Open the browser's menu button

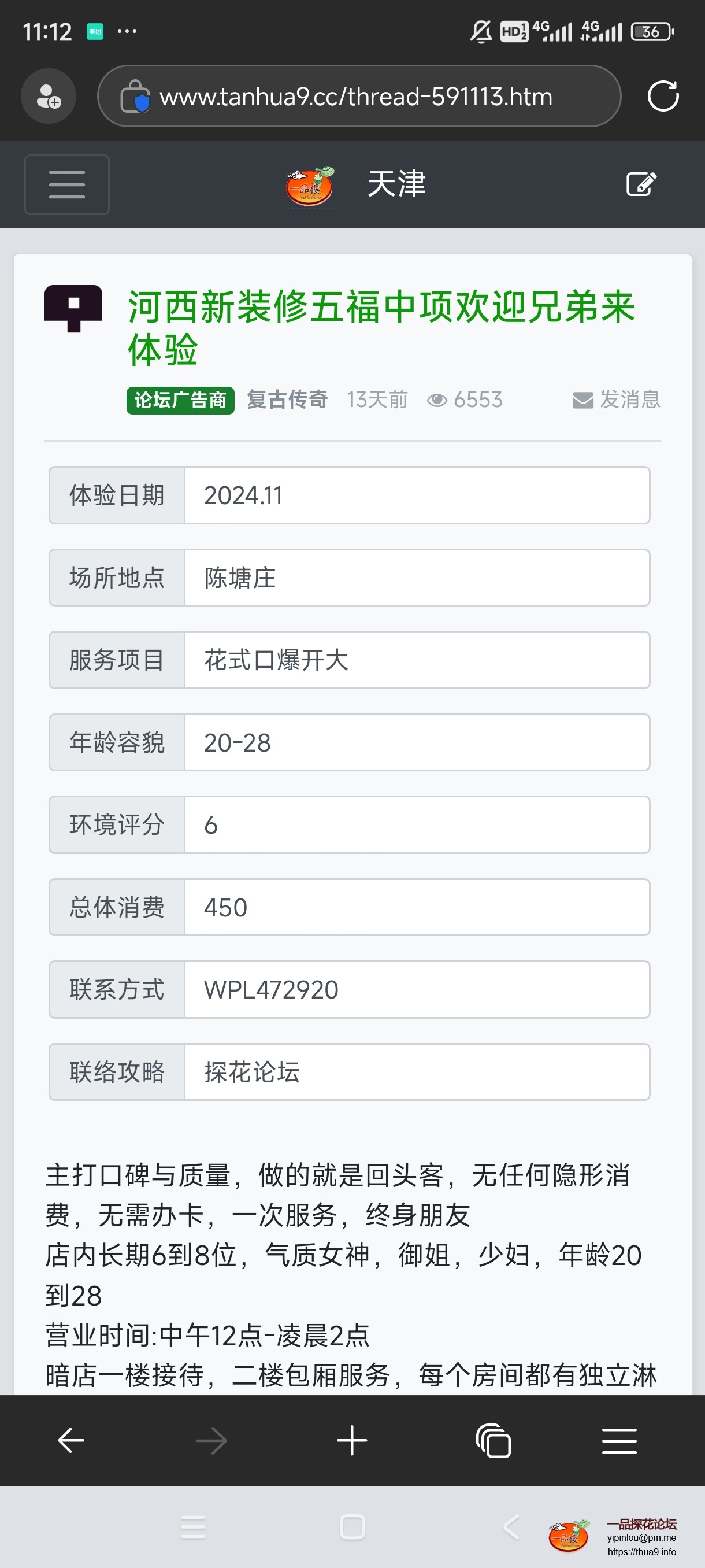point(619,1440)
